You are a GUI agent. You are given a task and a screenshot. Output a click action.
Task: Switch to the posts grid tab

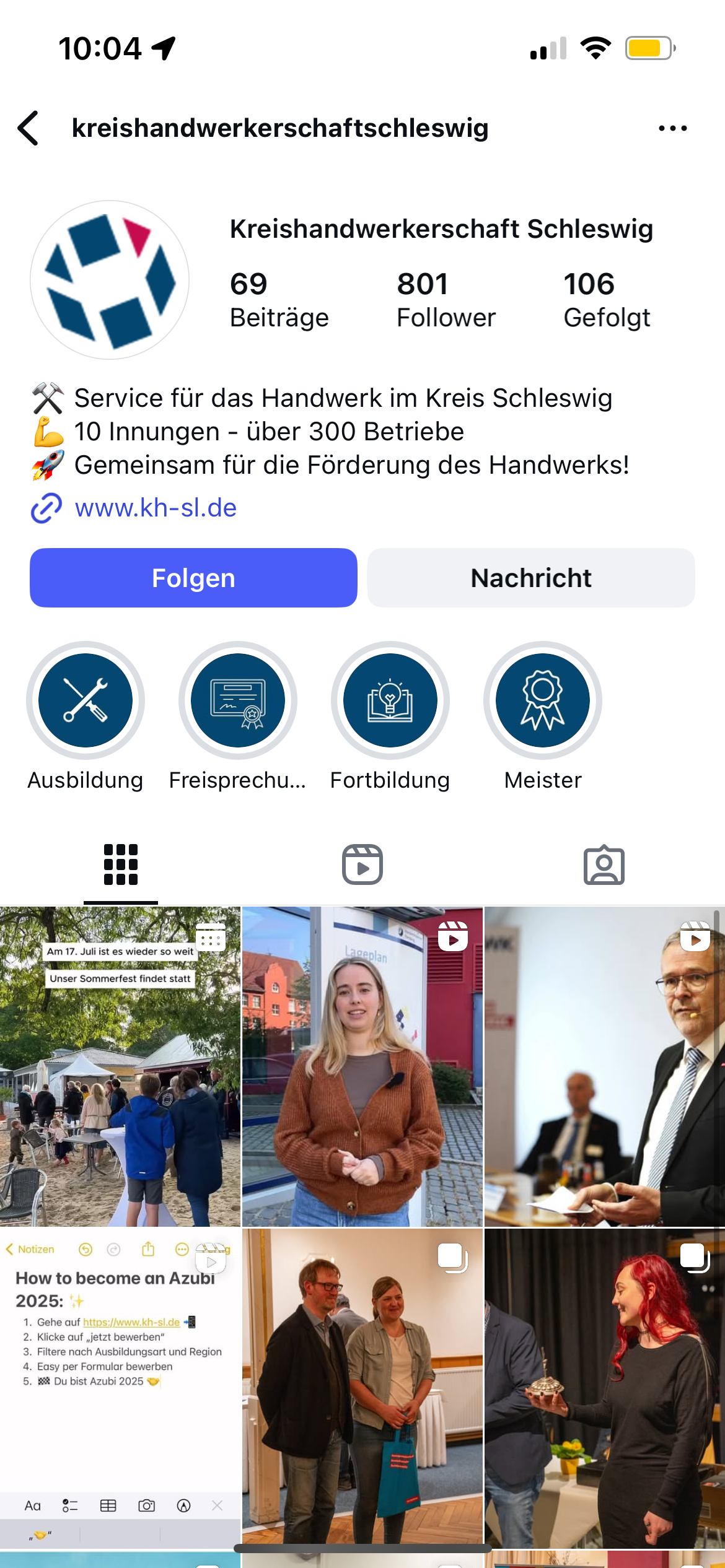point(121,865)
